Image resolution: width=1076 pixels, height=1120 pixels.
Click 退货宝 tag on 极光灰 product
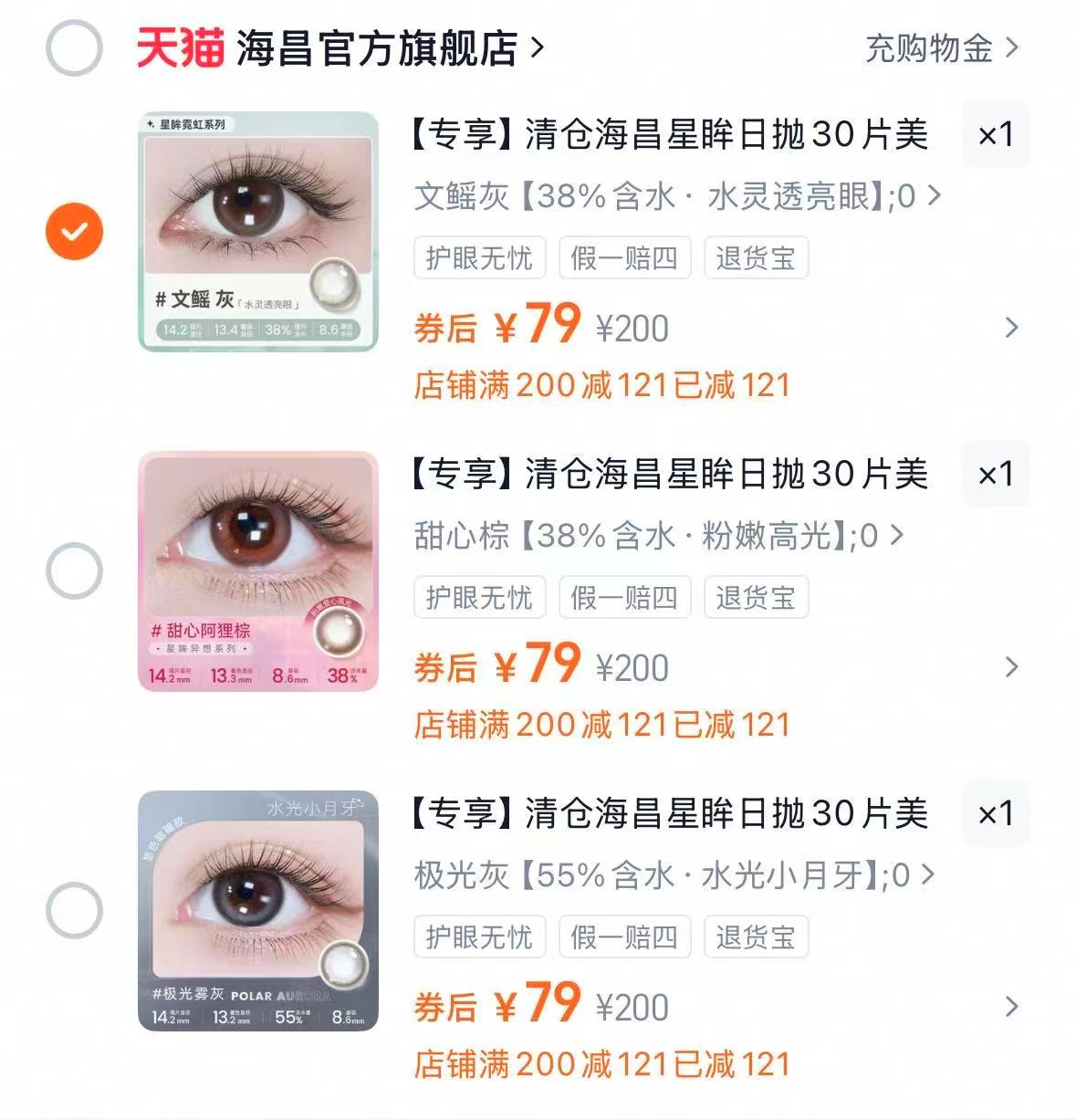756,937
